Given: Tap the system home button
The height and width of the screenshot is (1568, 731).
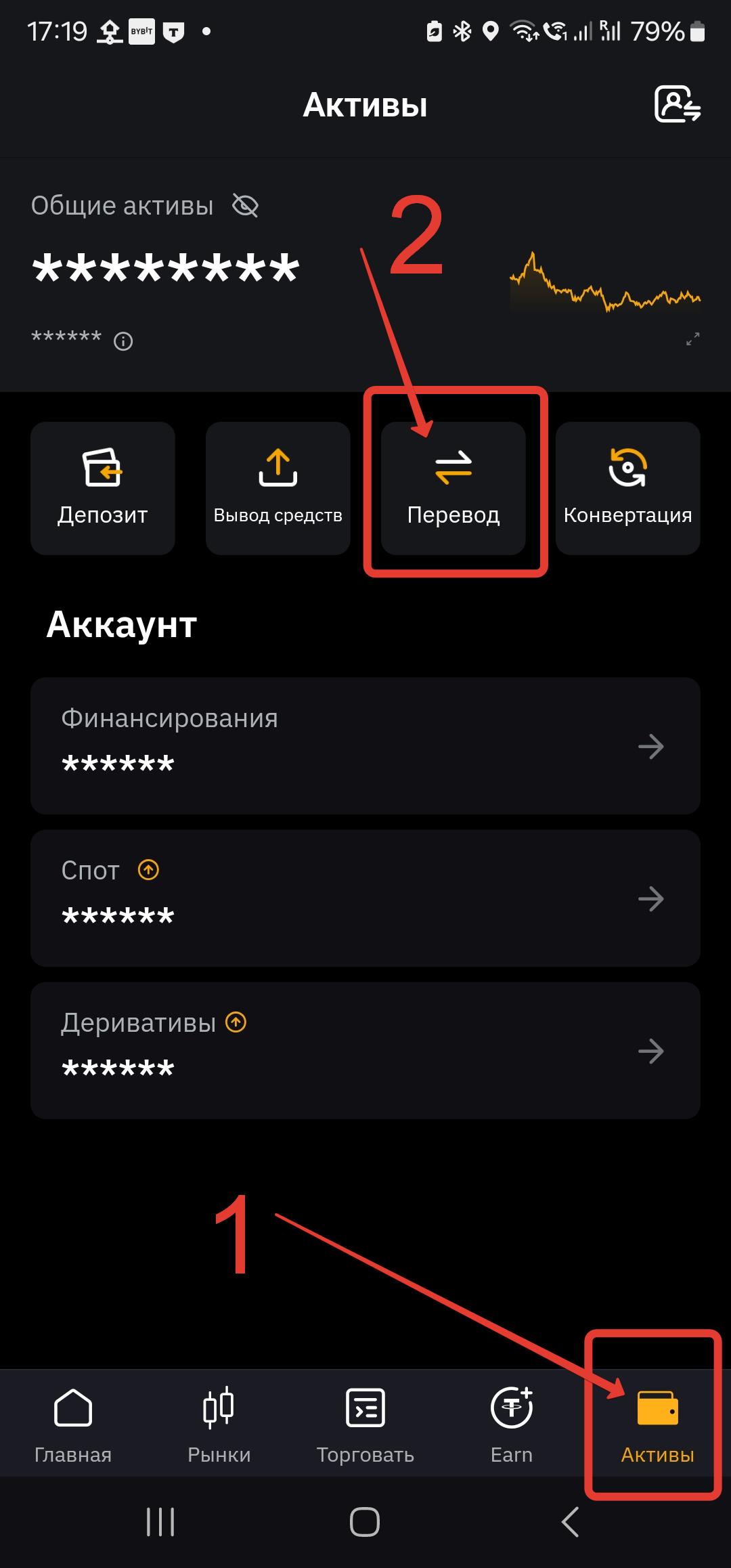Looking at the screenshot, I should 365,1522.
